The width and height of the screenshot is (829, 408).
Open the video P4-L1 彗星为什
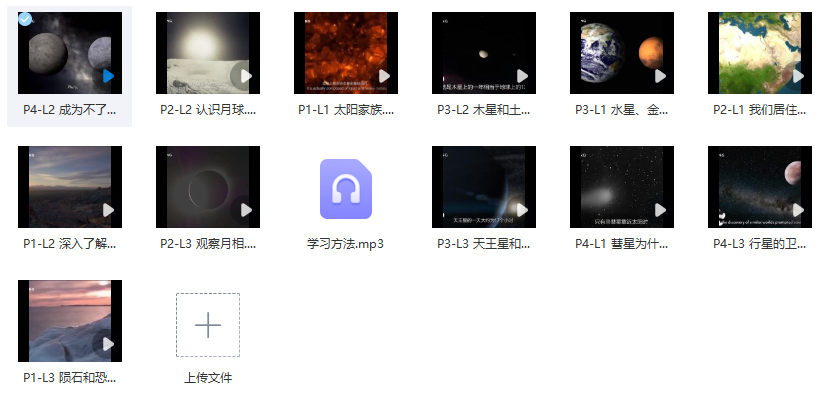click(x=621, y=188)
